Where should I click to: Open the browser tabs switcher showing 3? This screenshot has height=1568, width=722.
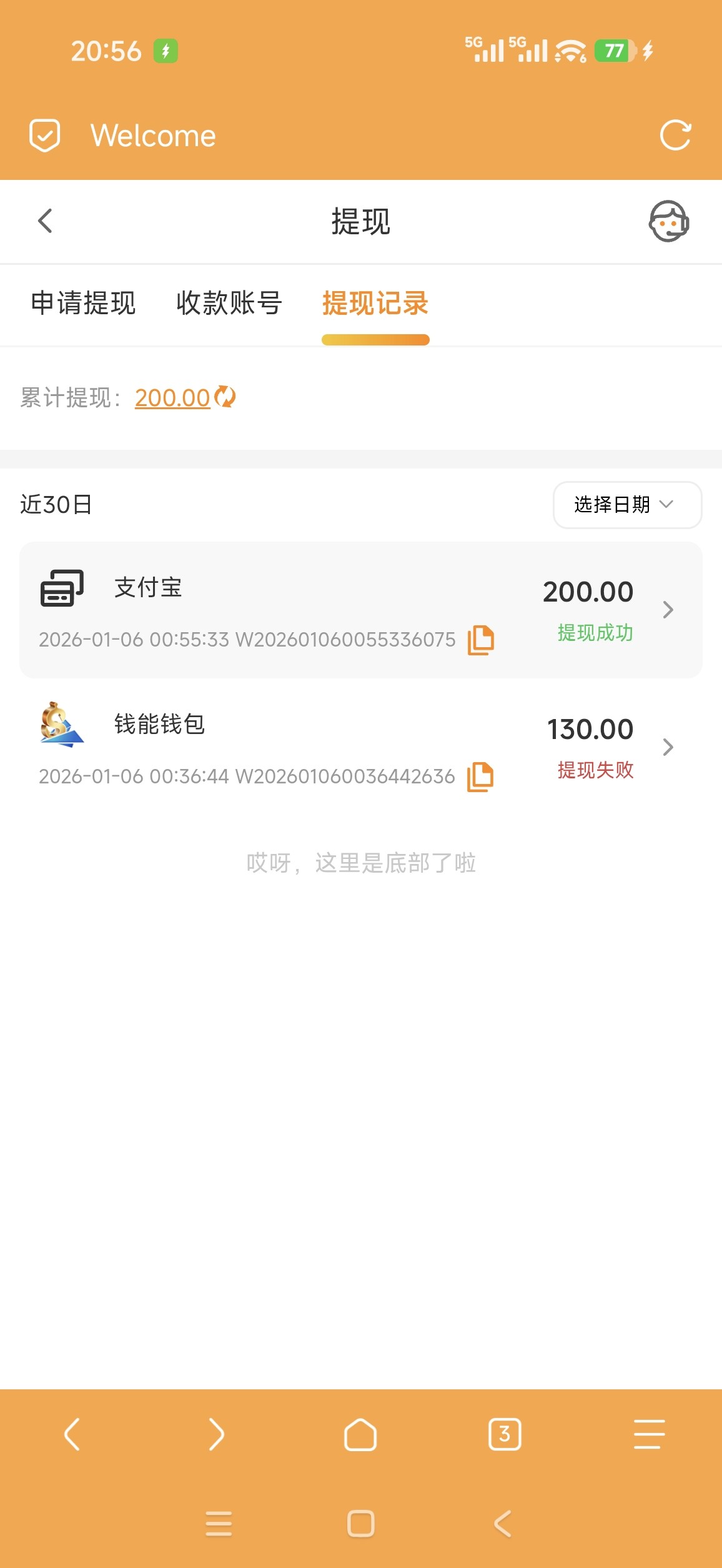(x=505, y=1434)
